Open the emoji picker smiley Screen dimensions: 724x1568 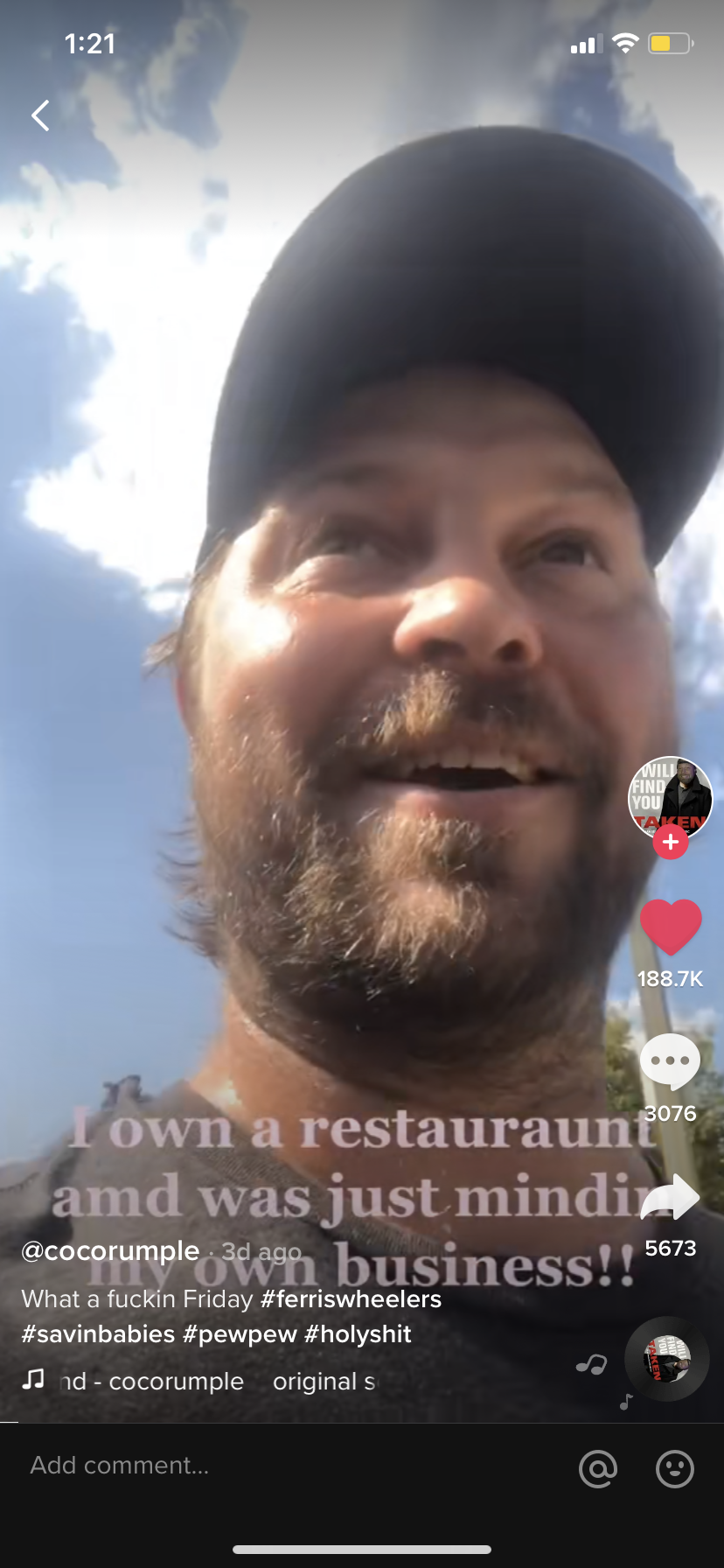[674, 1468]
